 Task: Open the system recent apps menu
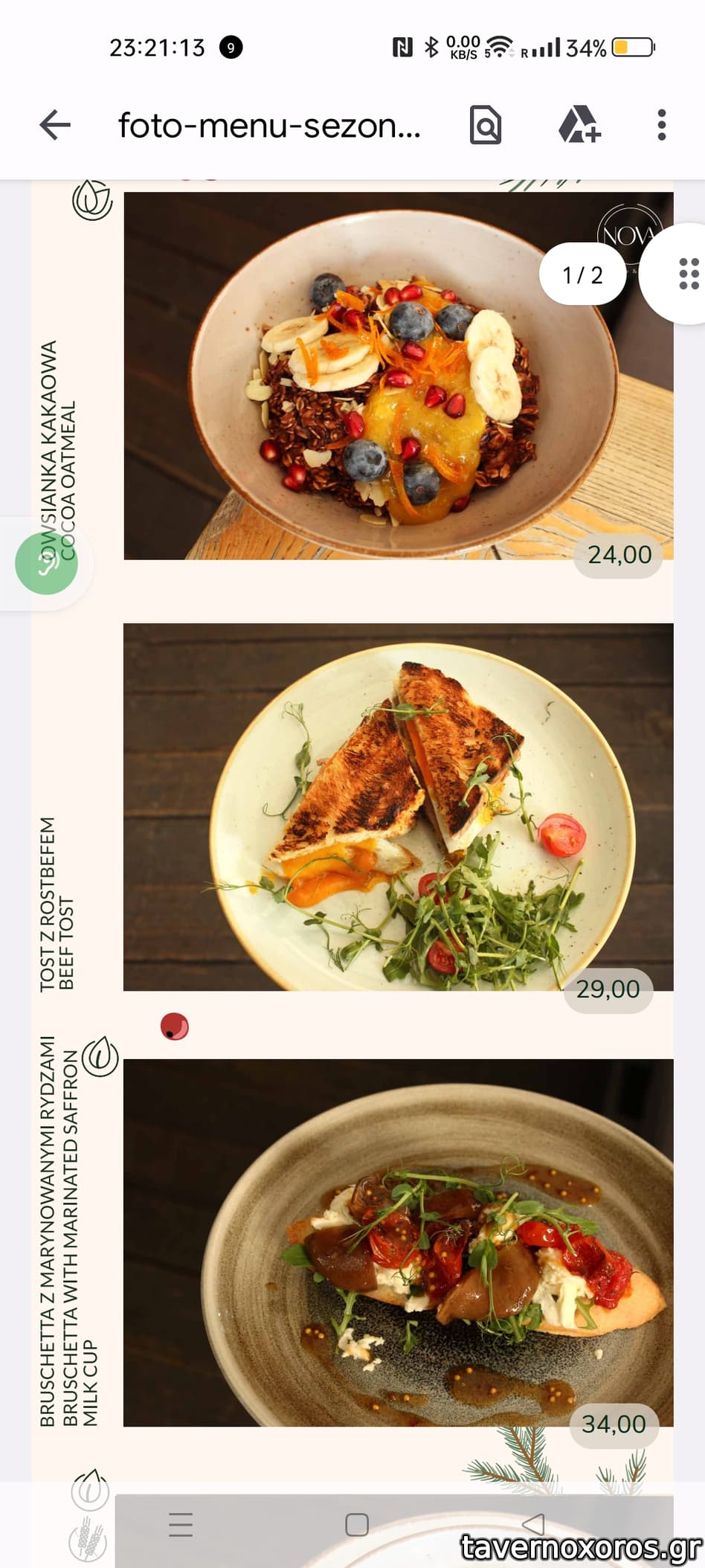(181, 1524)
